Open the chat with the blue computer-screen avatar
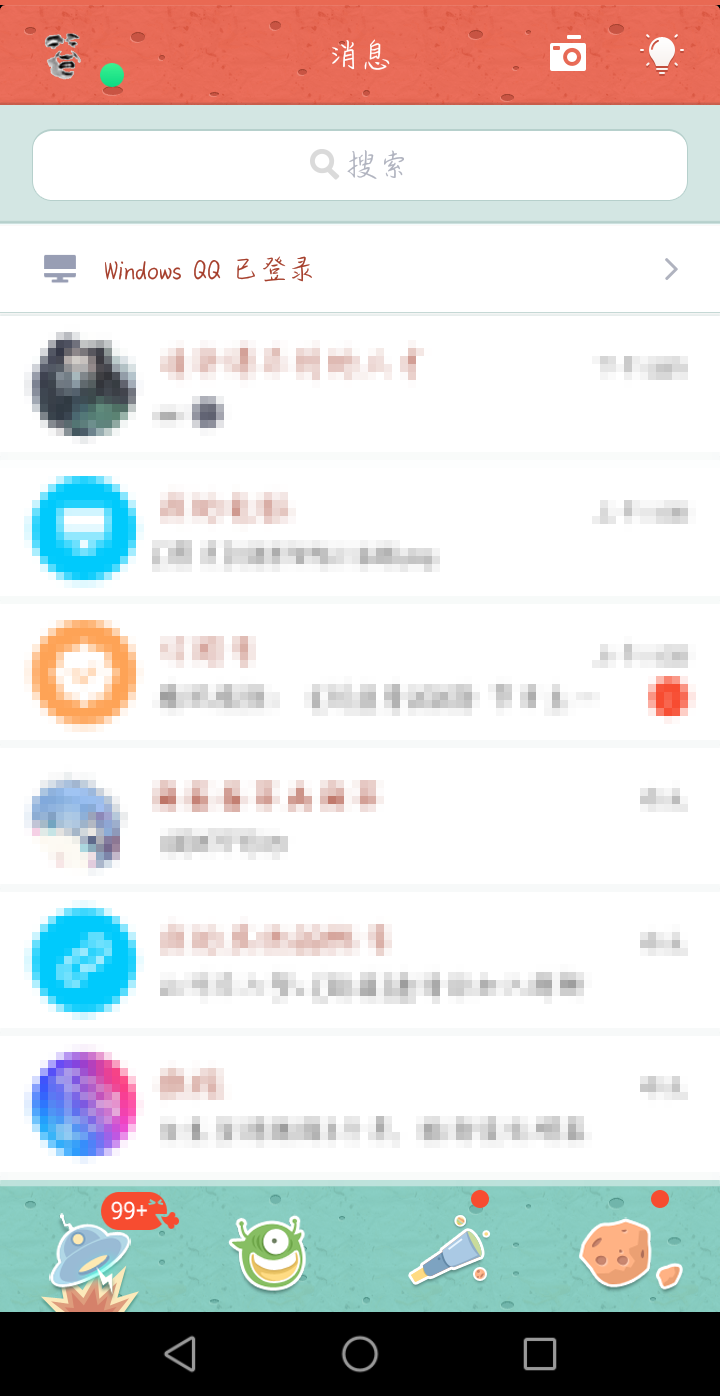720x1396 pixels. coord(360,528)
